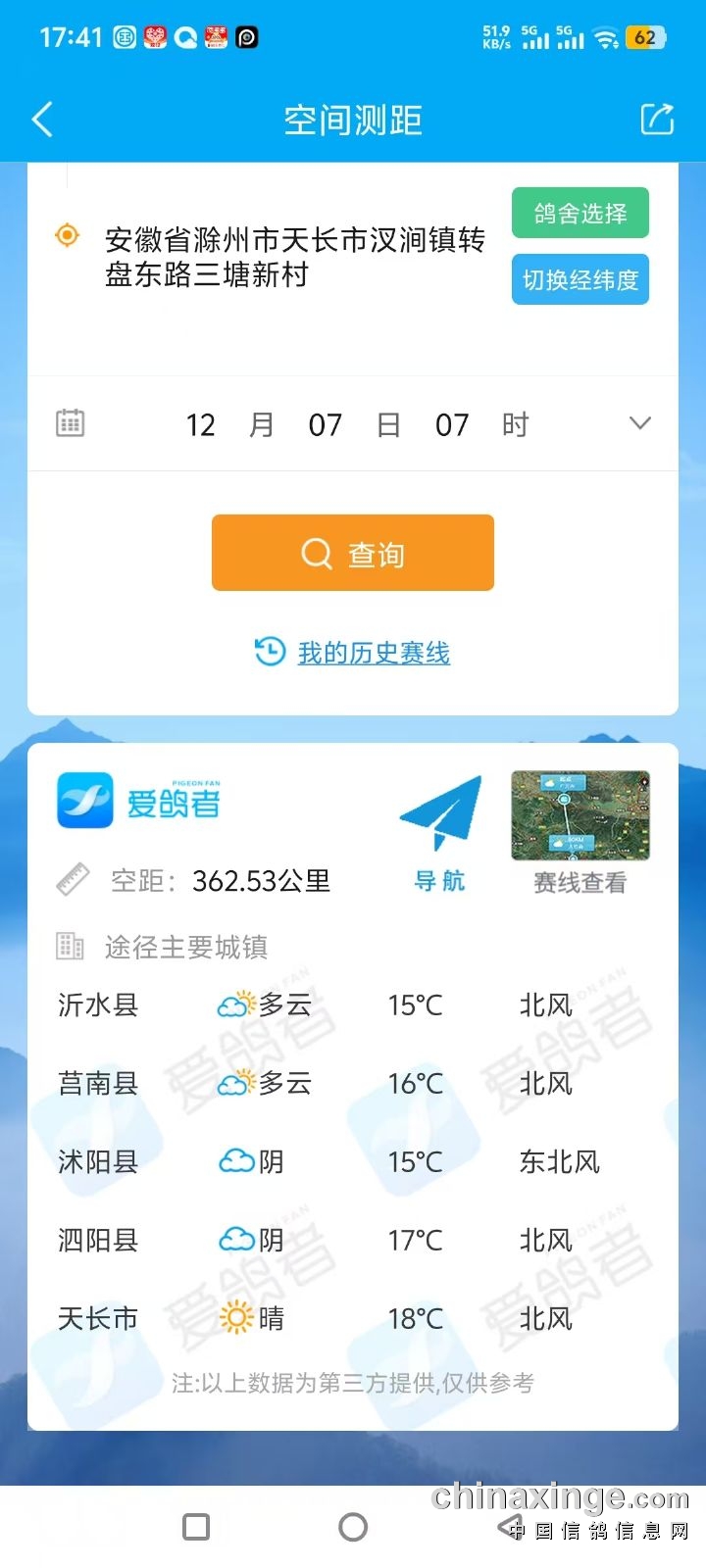Switch to latitude/longitude with 切换经纬度
706x1568 pixels.
coord(580,280)
